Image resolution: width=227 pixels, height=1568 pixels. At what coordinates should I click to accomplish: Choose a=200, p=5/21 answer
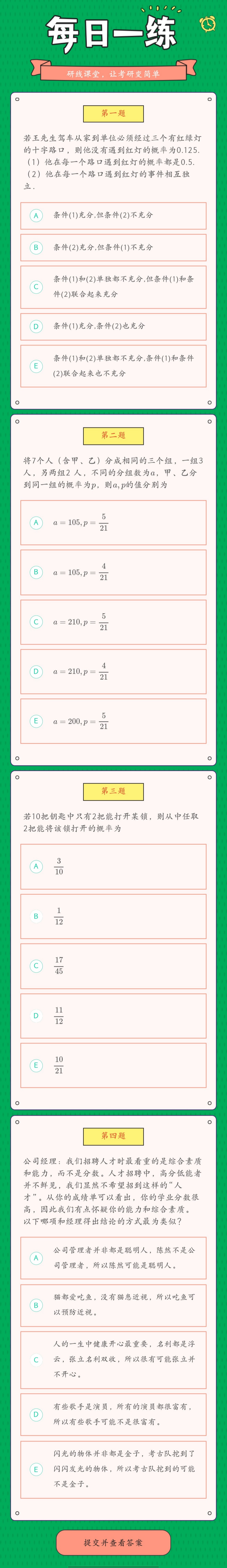tap(113, 721)
